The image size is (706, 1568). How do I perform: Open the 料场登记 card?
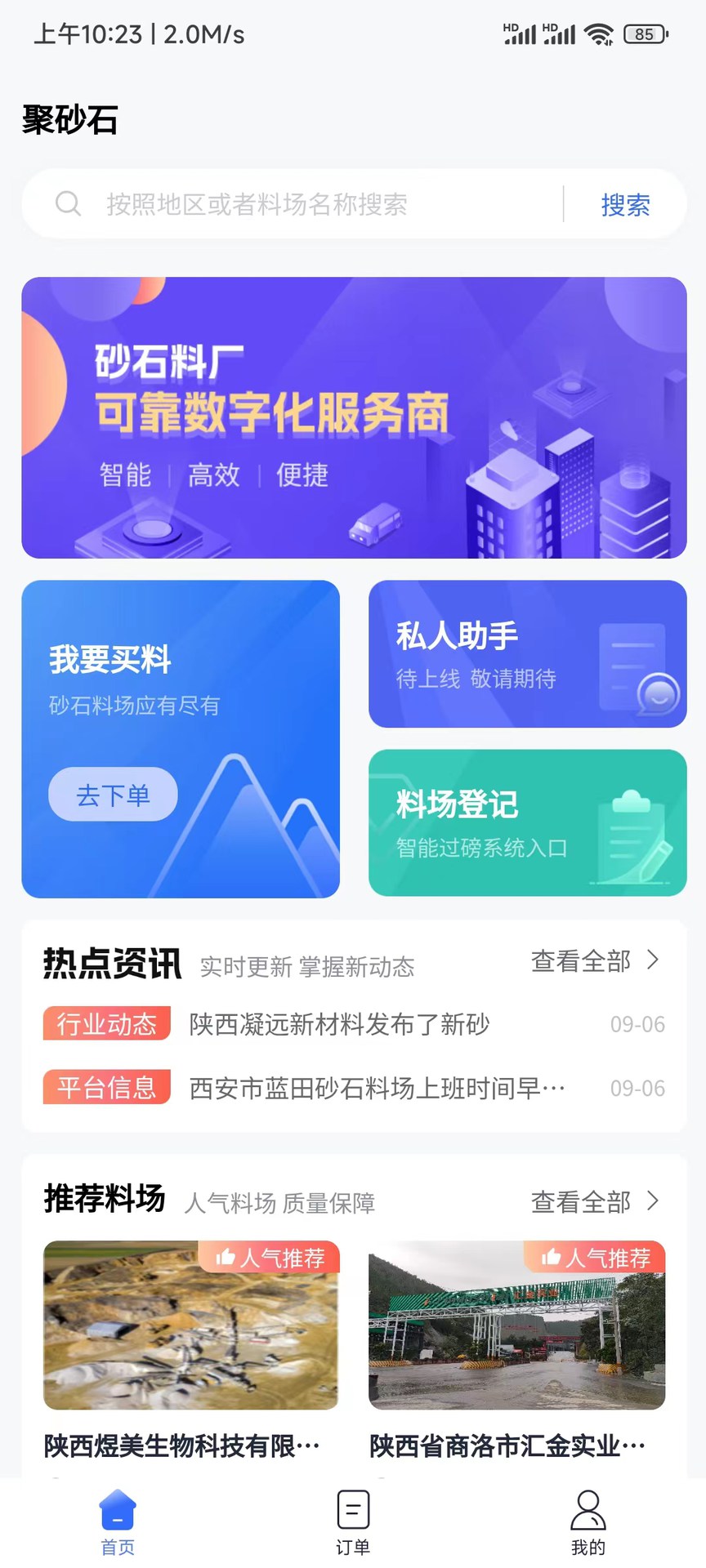click(527, 822)
